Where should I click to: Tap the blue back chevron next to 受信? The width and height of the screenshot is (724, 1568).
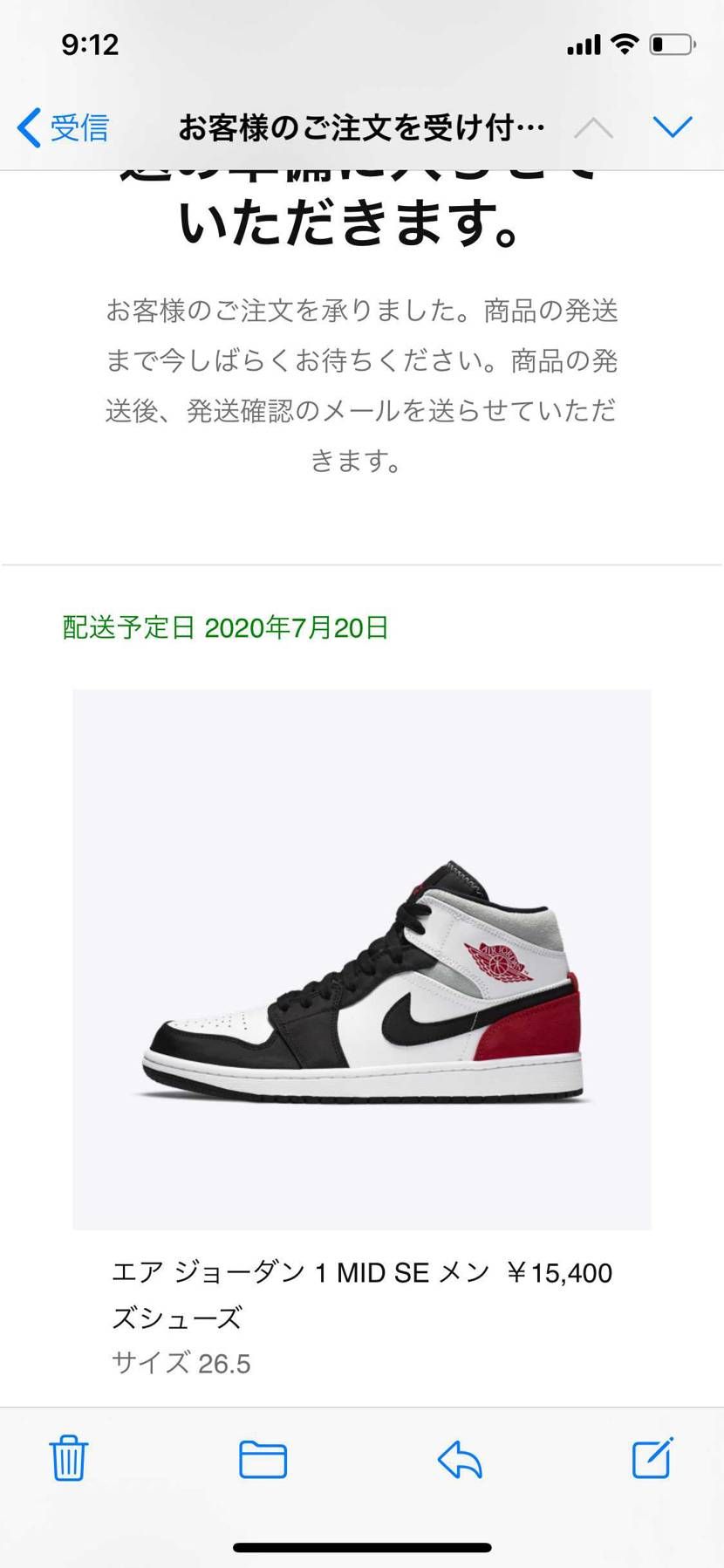27,127
